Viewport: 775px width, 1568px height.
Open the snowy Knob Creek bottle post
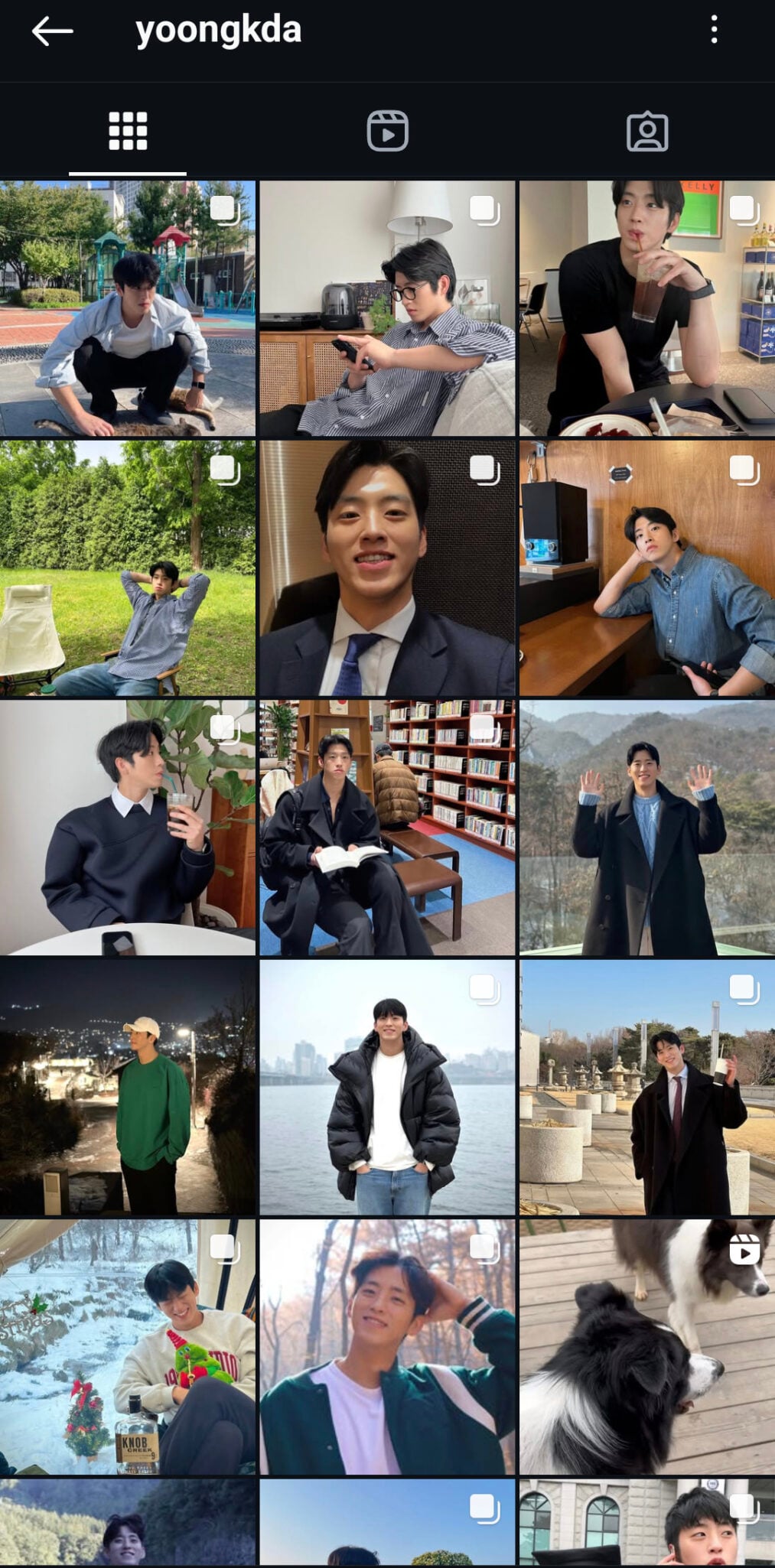point(127,1346)
